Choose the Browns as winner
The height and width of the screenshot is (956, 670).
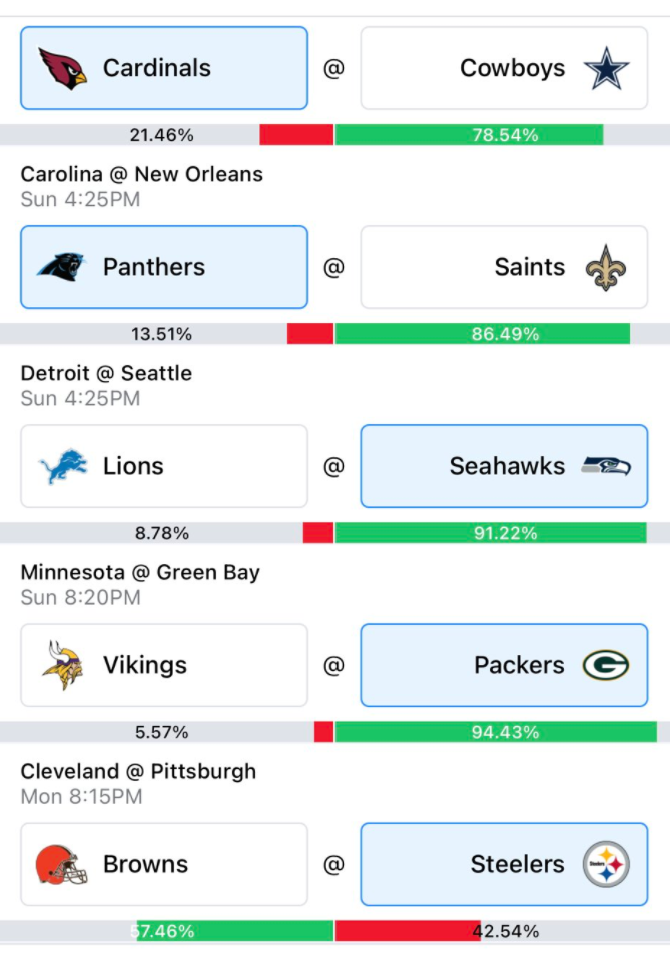pyautogui.click(x=164, y=864)
